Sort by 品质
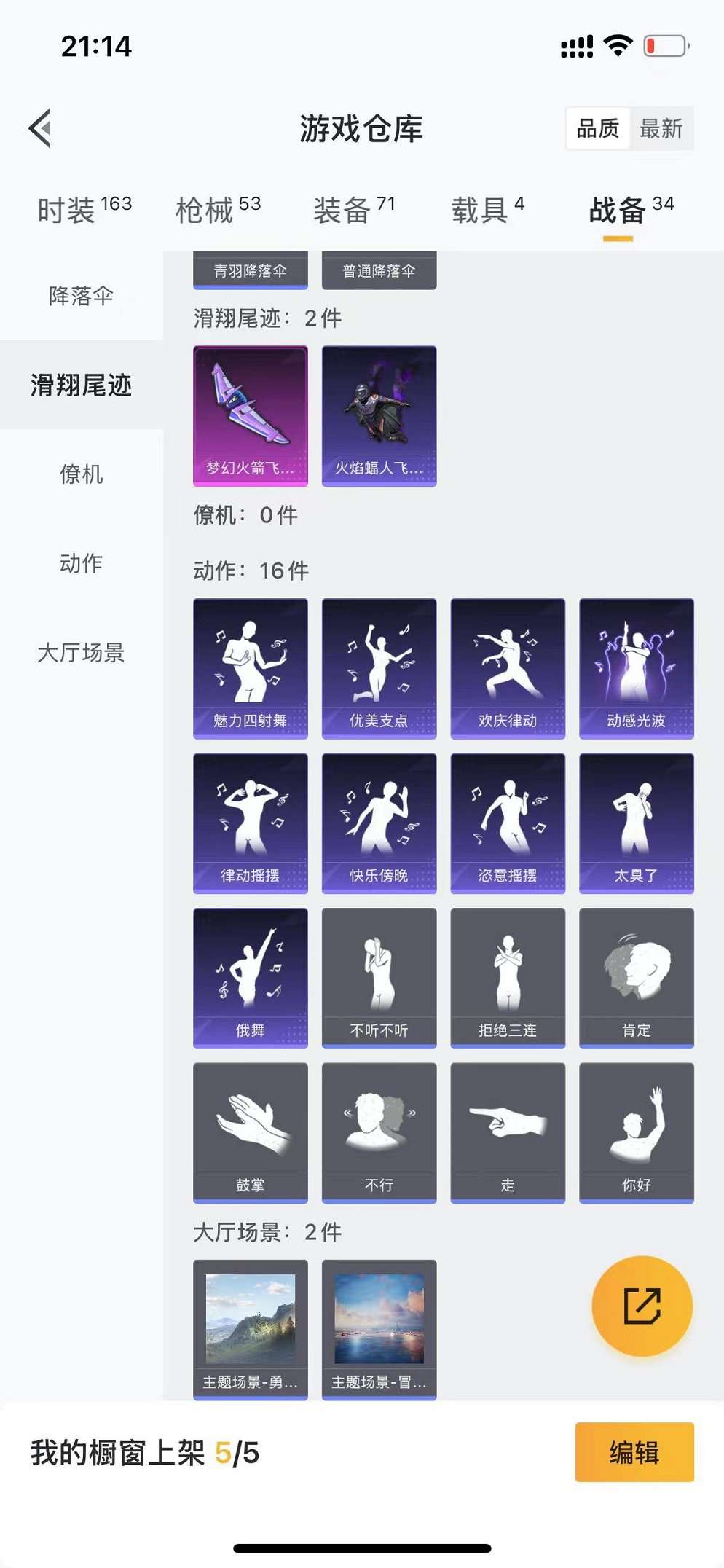724x1568 pixels. 598,129
